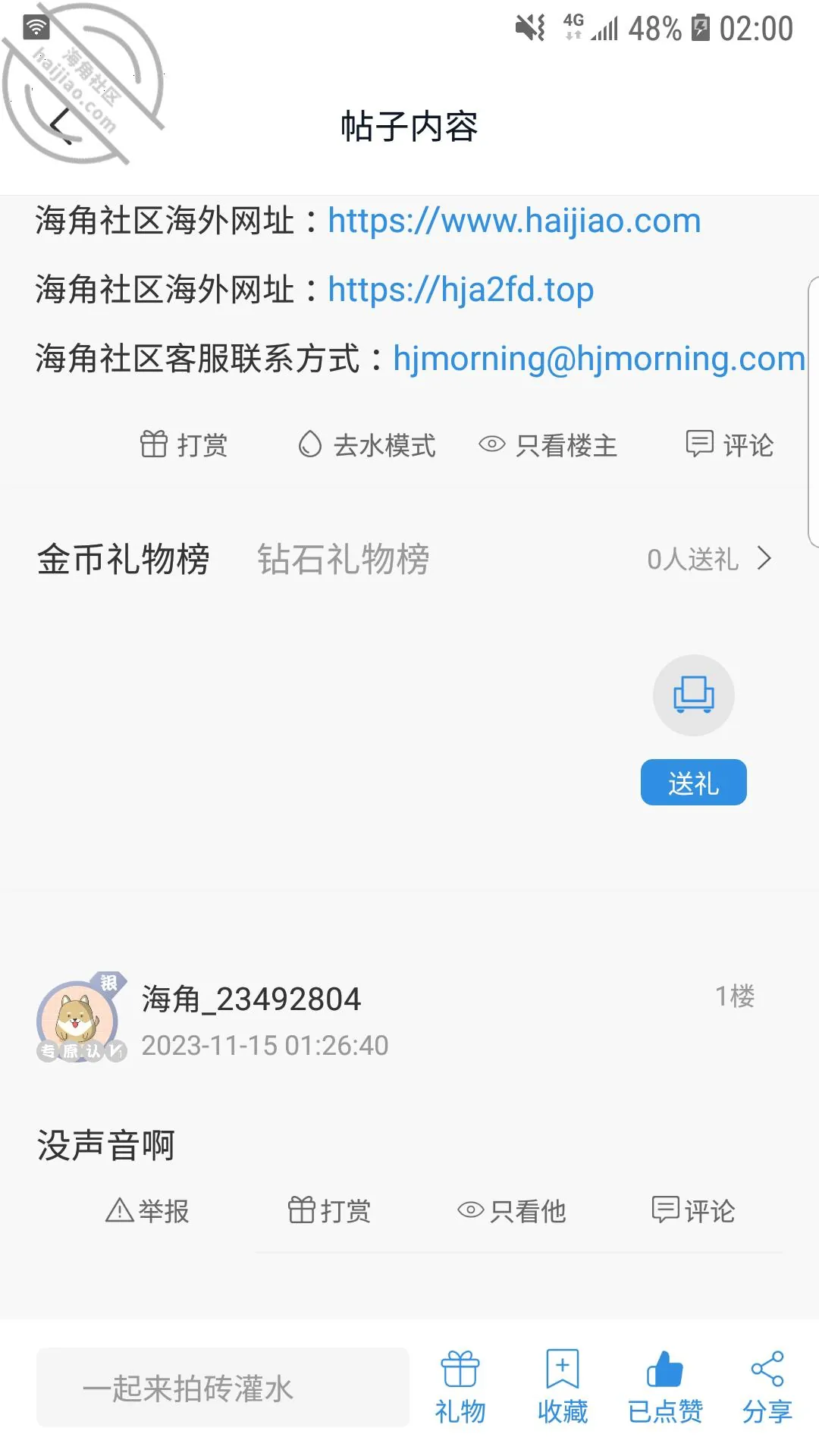Select 只看他 on the comment
Screen dimensions: 819x1456
512,1211
